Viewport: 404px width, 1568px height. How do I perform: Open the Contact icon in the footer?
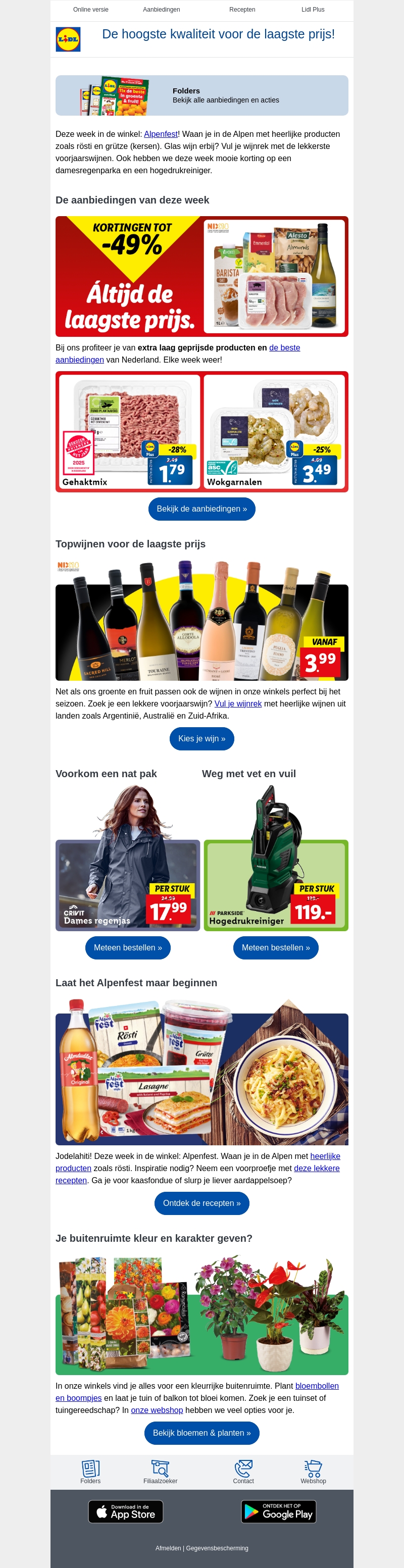pyautogui.click(x=243, y=1472)
